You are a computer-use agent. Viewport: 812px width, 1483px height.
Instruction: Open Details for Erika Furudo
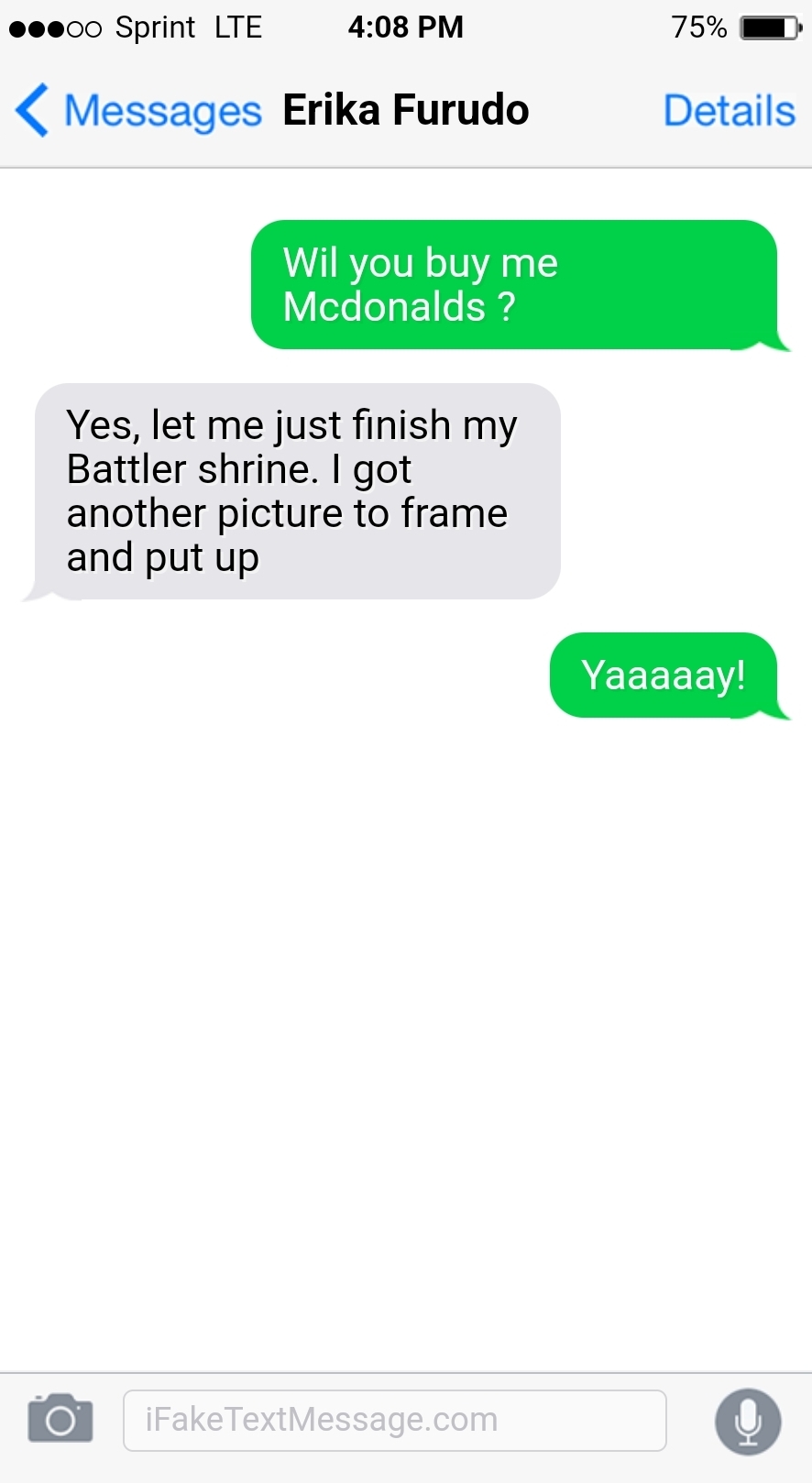729,111
